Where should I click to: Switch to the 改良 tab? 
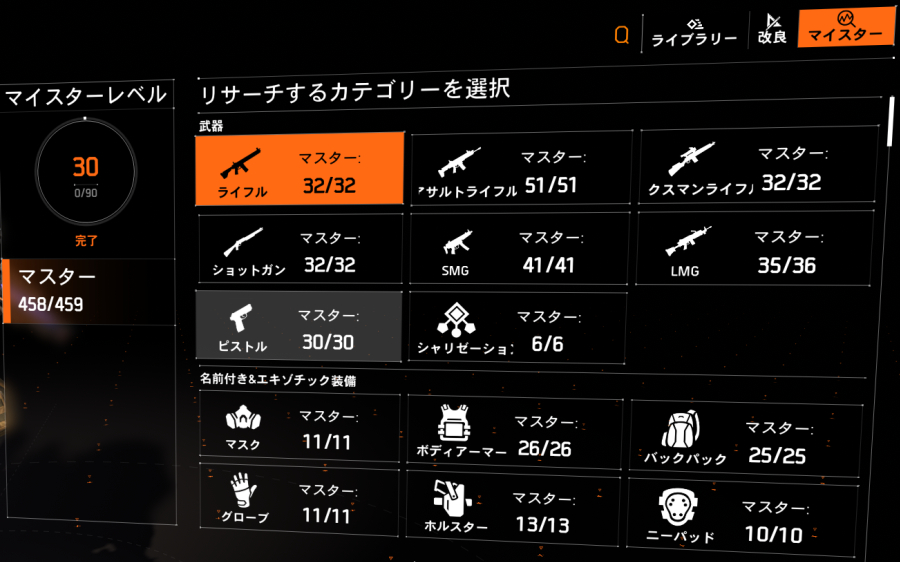click(x=771, y=29)
